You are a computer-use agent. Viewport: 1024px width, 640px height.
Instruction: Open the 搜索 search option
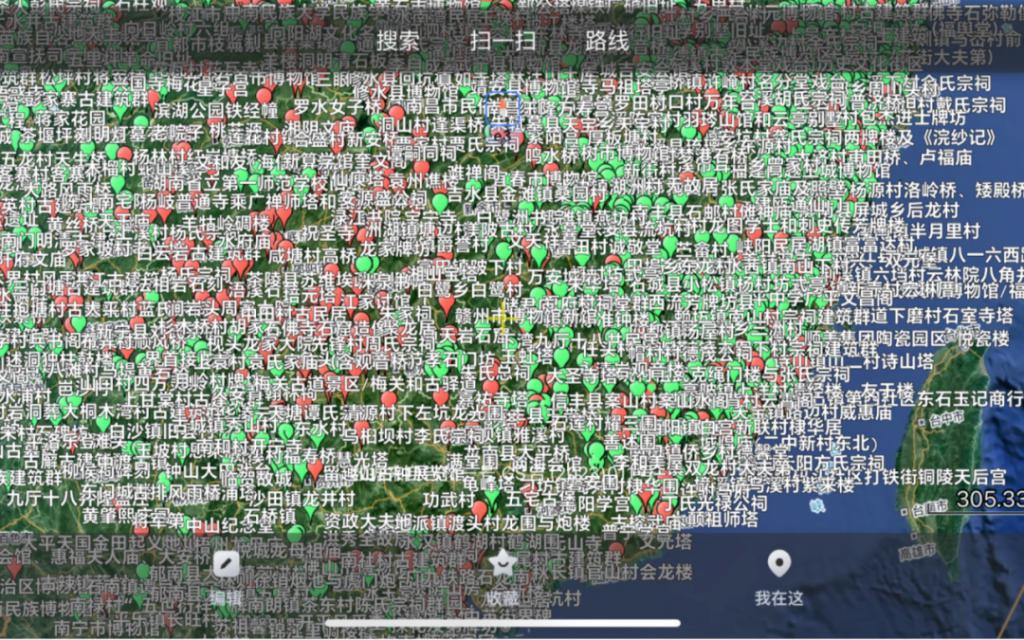coord(398,41)
